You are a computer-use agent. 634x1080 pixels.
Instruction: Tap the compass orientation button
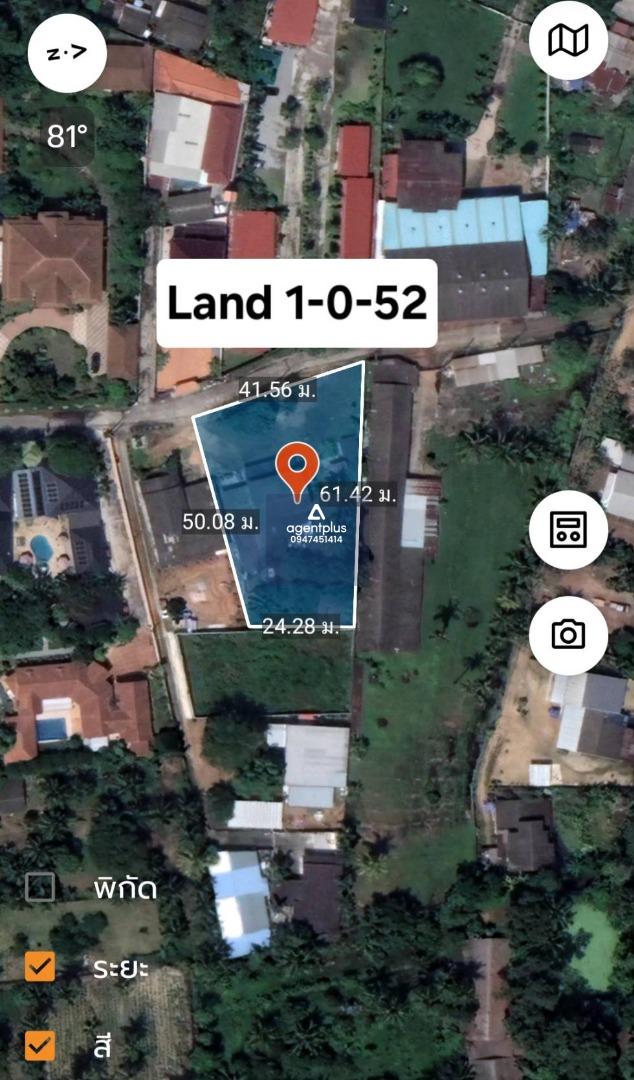pos(67,53)
